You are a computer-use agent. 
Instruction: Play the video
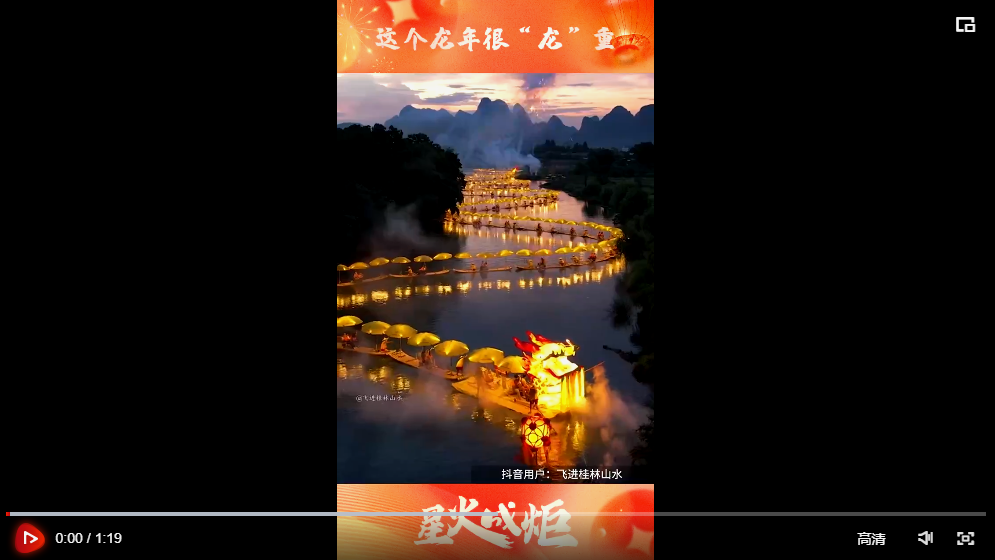point(29,538)
